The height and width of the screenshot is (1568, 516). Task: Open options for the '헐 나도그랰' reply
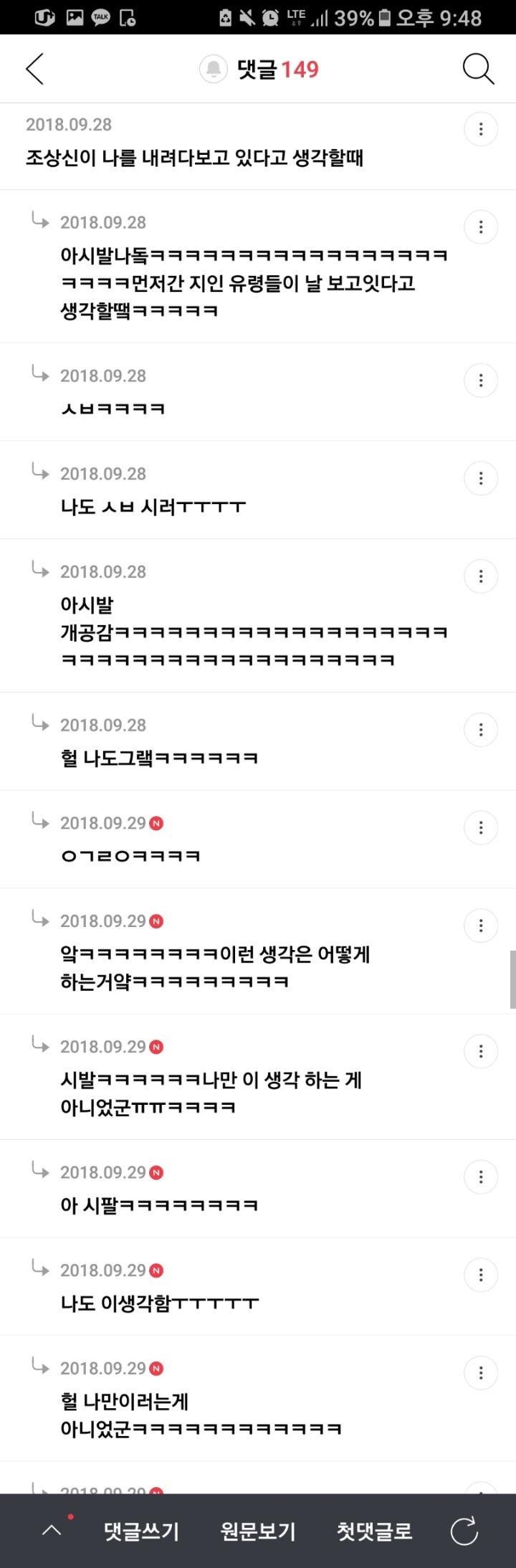point(481,730)
